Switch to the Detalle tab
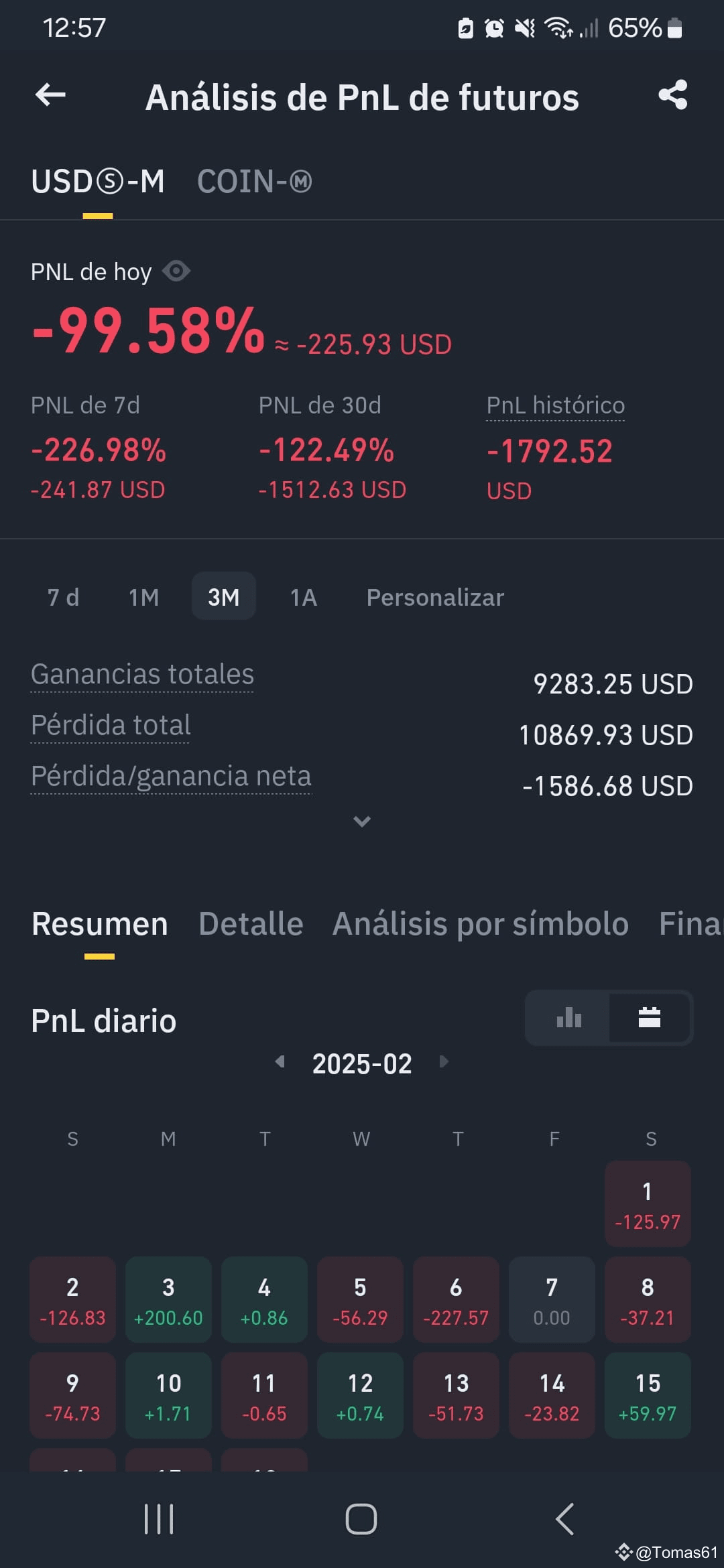724x1568 pixels. [251, 923]
